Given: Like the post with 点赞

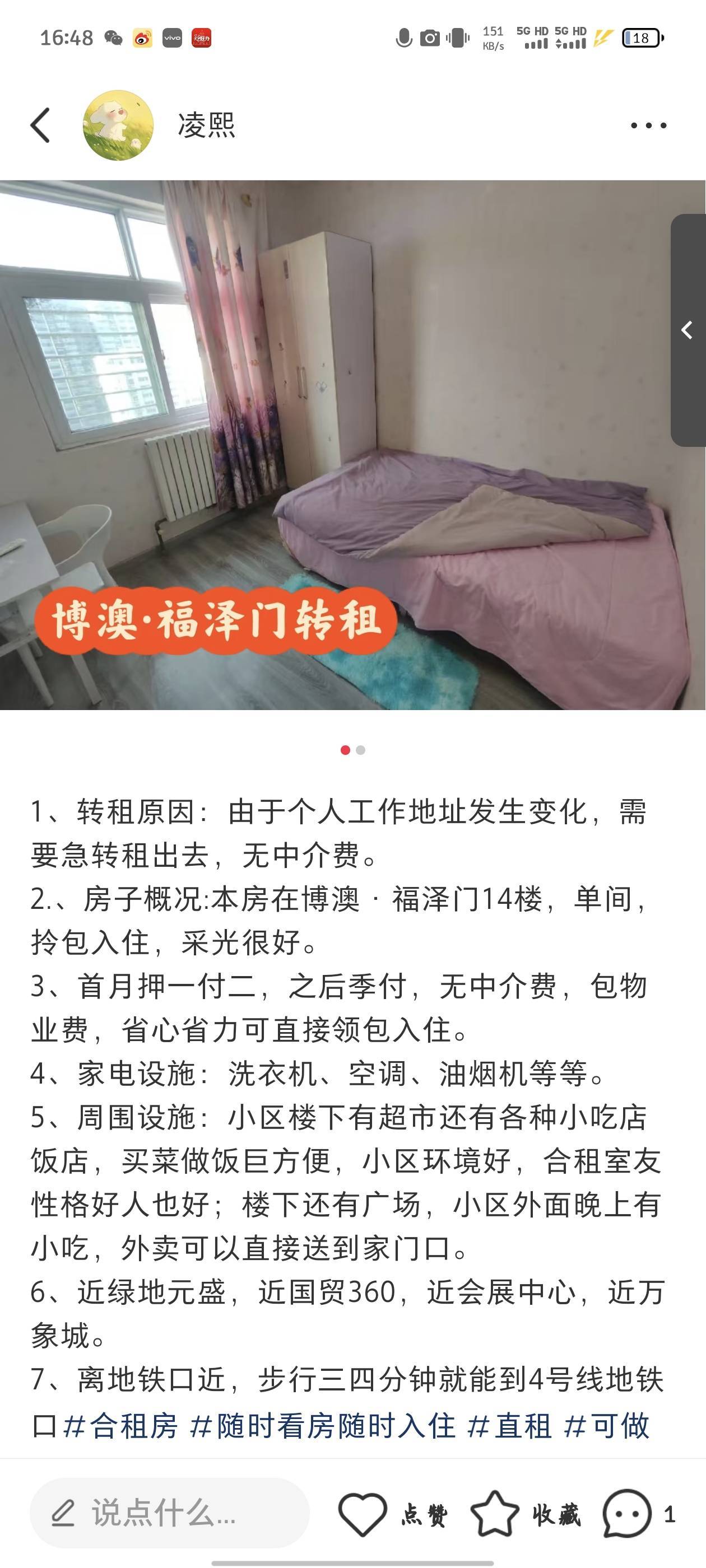Looking at the screenshot, I should (x=393, y=1514).
